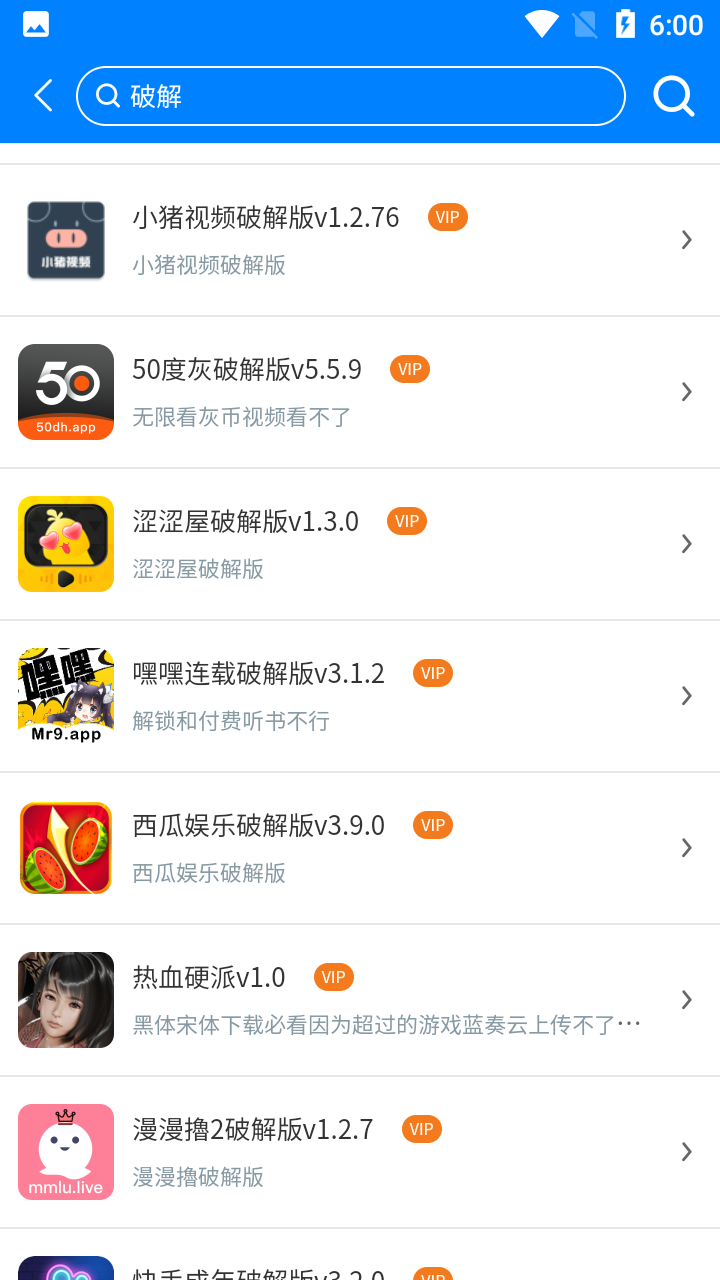
Task: Select 漫漫撸2破解版v1.2.7 from results
Action: [360, 1152]
